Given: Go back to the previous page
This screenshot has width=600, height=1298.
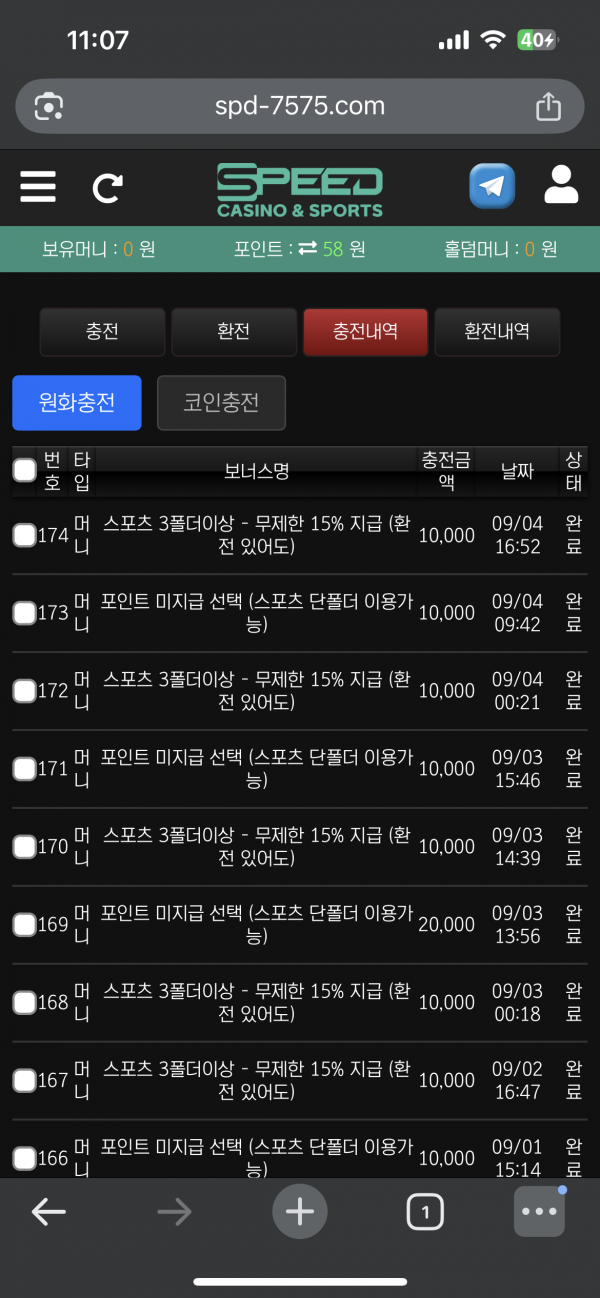Looking at the screenshot, I should click(x=48, y=1213).
